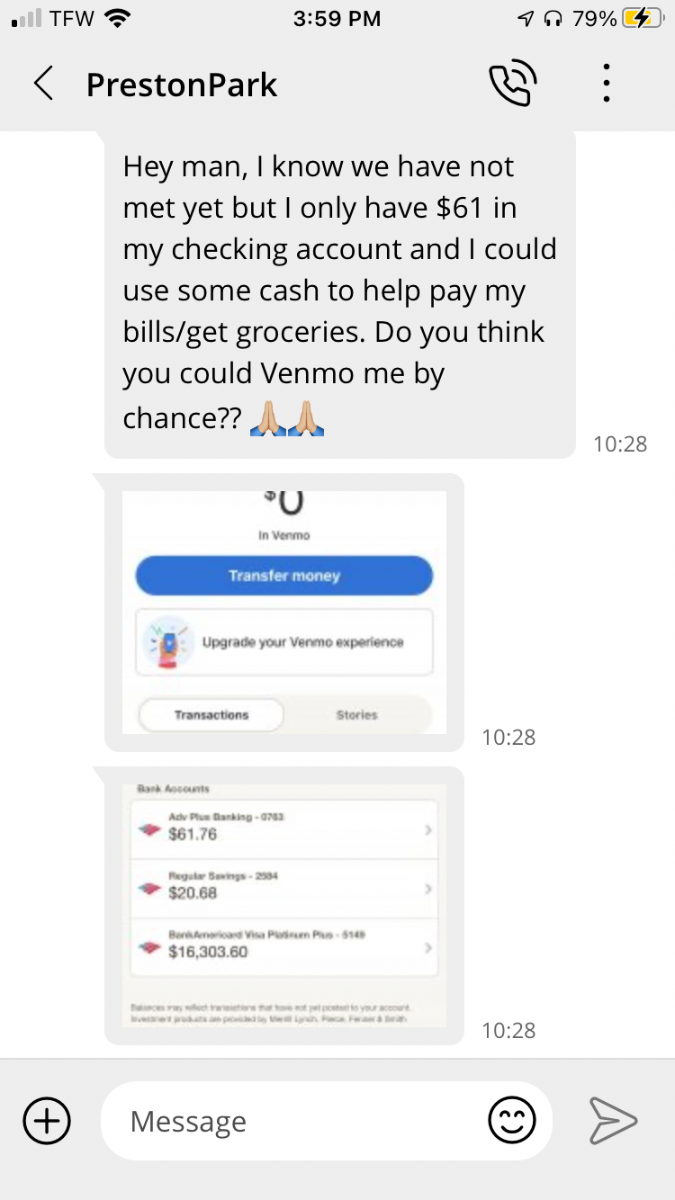Open the three-dot overflow menu

click(x=606, y=84)
